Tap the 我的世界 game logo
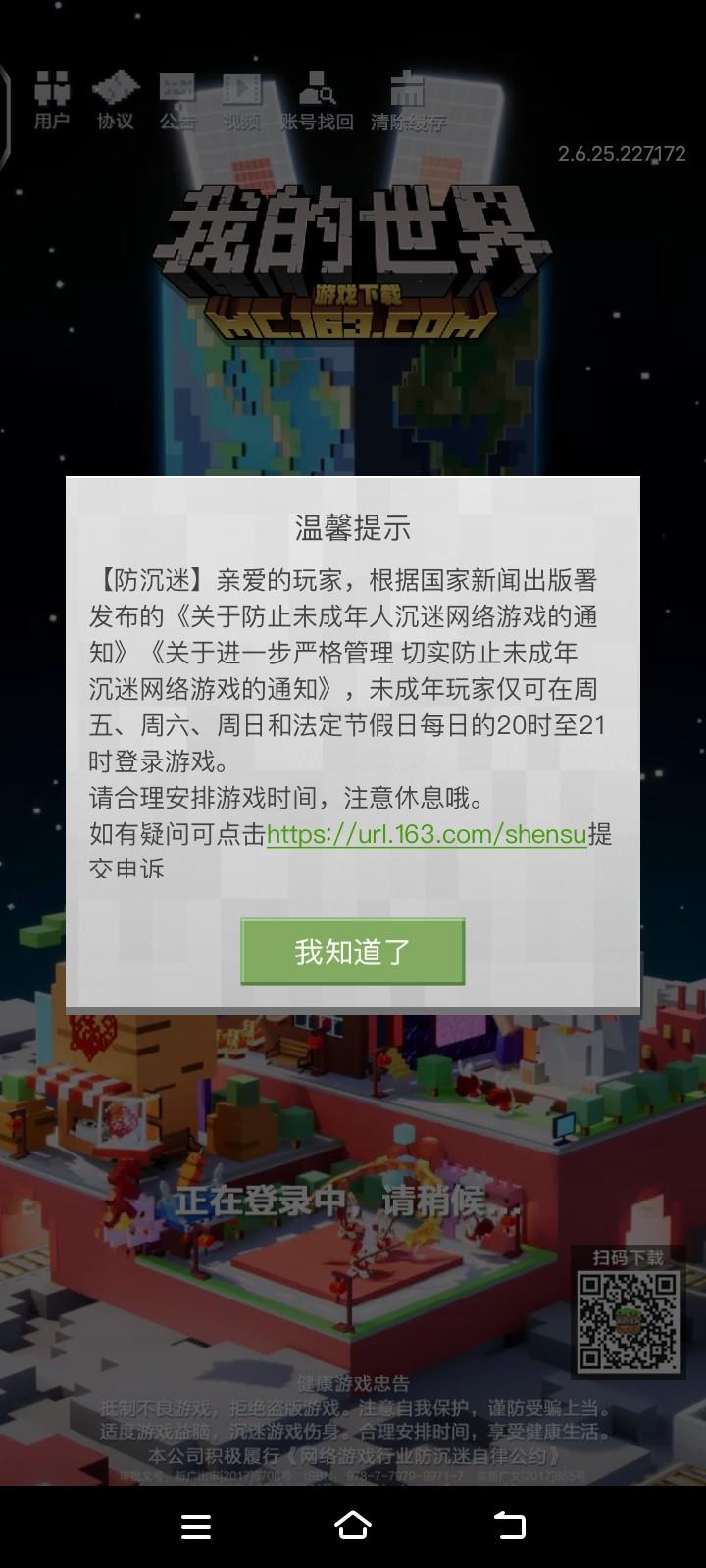The image size is (706, 1568). pyautogui.click(x=353, y=235)
